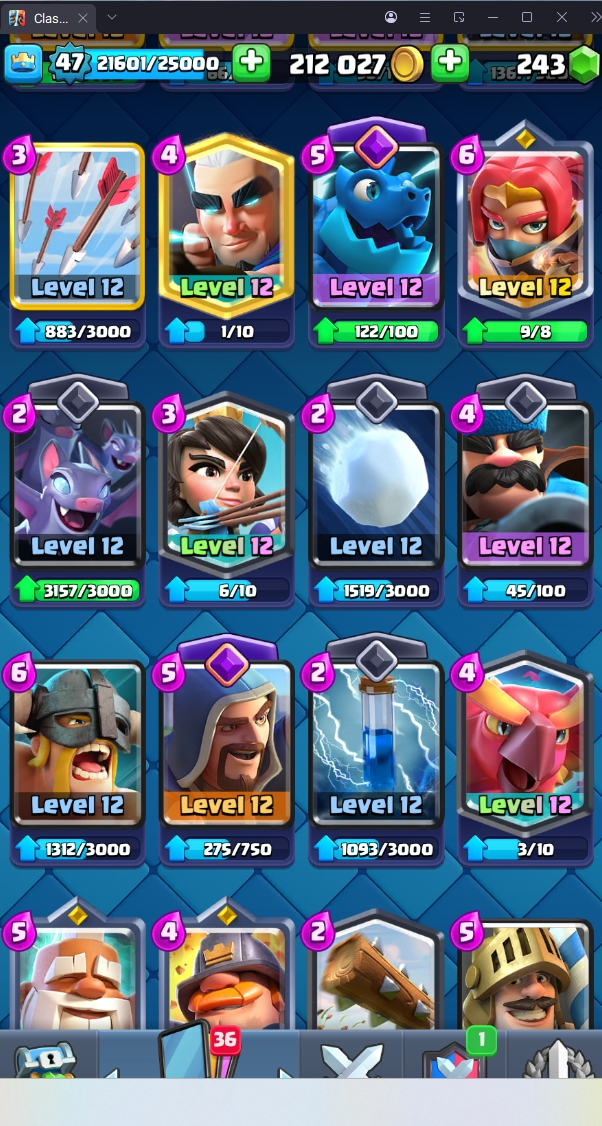Open the Giant Snowball card
The image size is (602, 1126).
click(376, 490)
